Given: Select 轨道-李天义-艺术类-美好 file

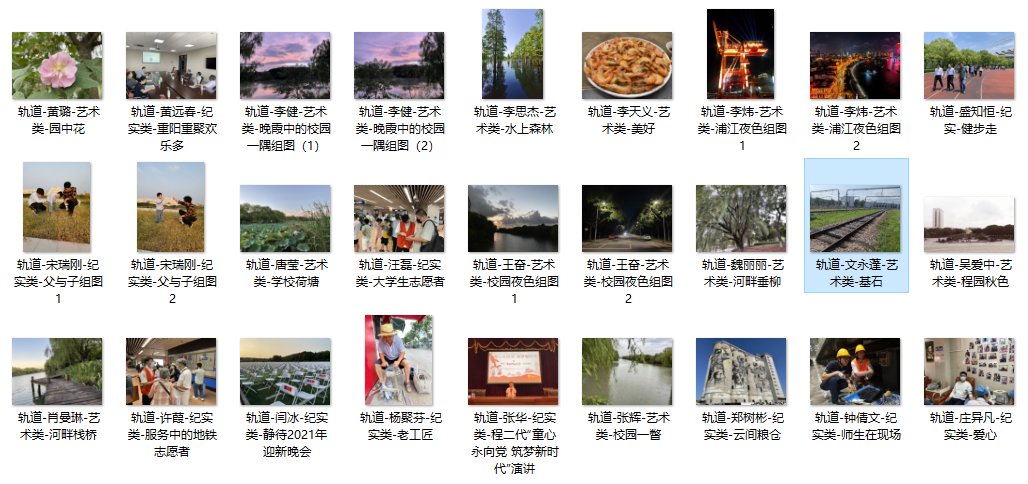Looking at the screenshot, I should pos(627,65).
